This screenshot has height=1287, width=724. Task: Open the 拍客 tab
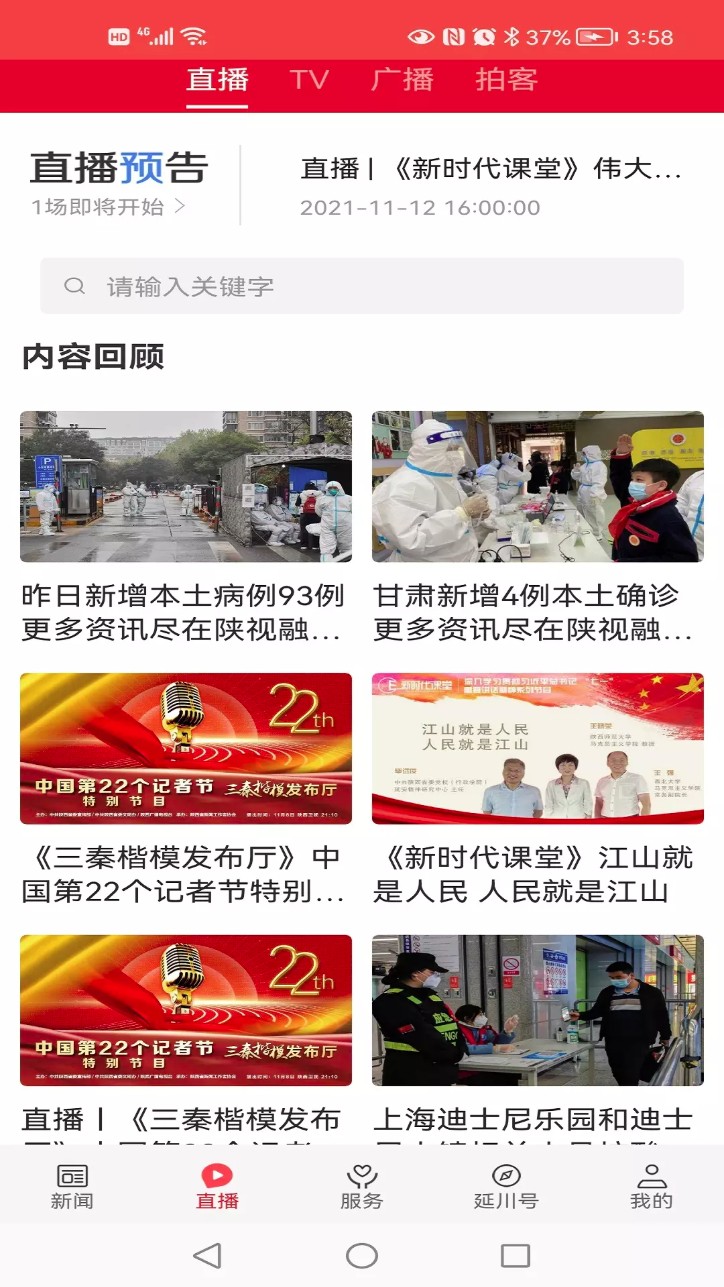click(x=507, y=80)
